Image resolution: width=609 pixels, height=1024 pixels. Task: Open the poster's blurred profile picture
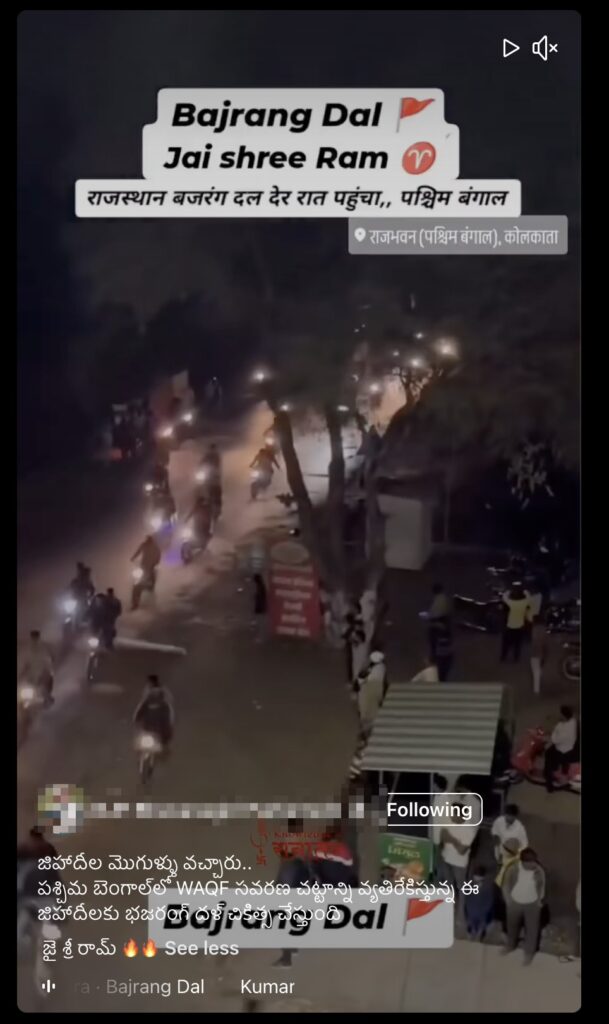(x=60, y=808)
